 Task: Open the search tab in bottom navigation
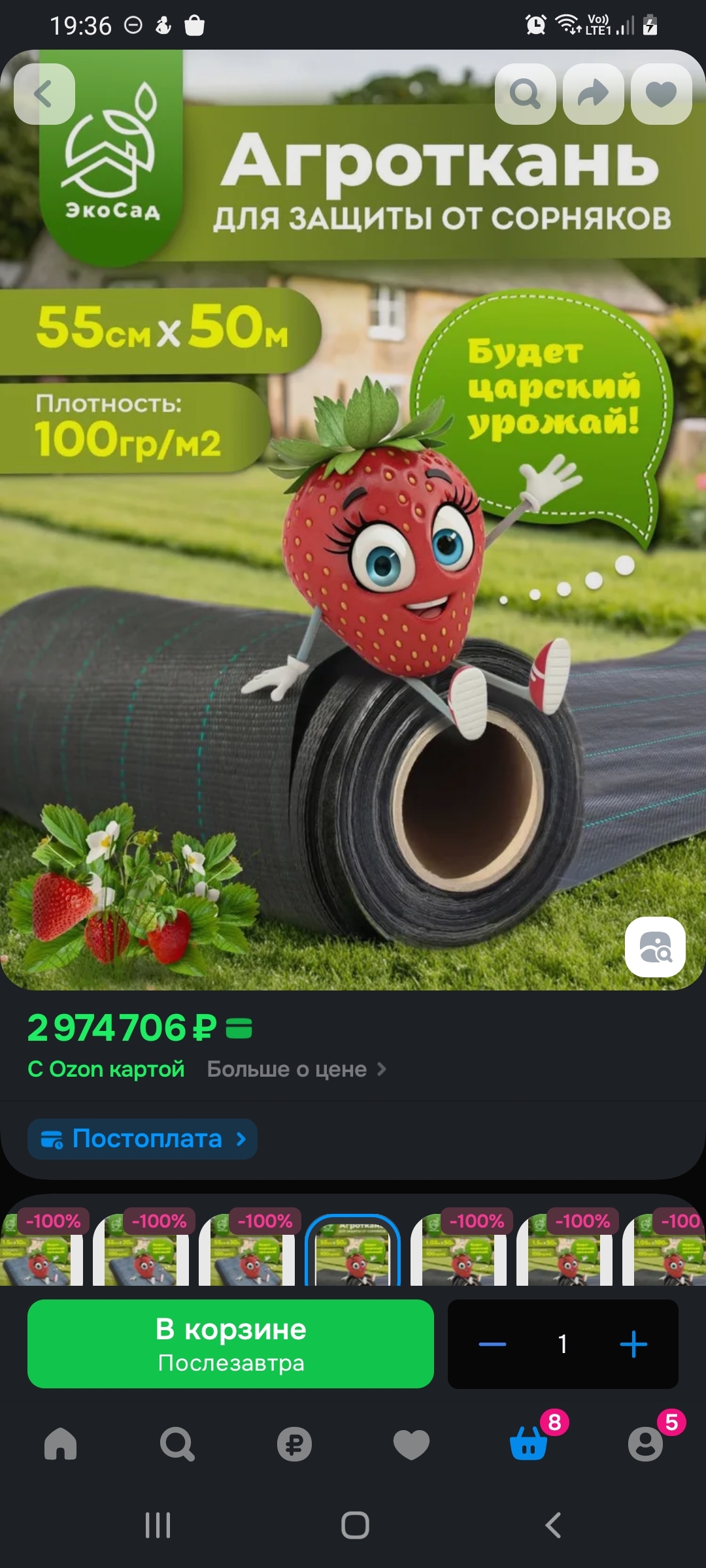coord(177,1444)
